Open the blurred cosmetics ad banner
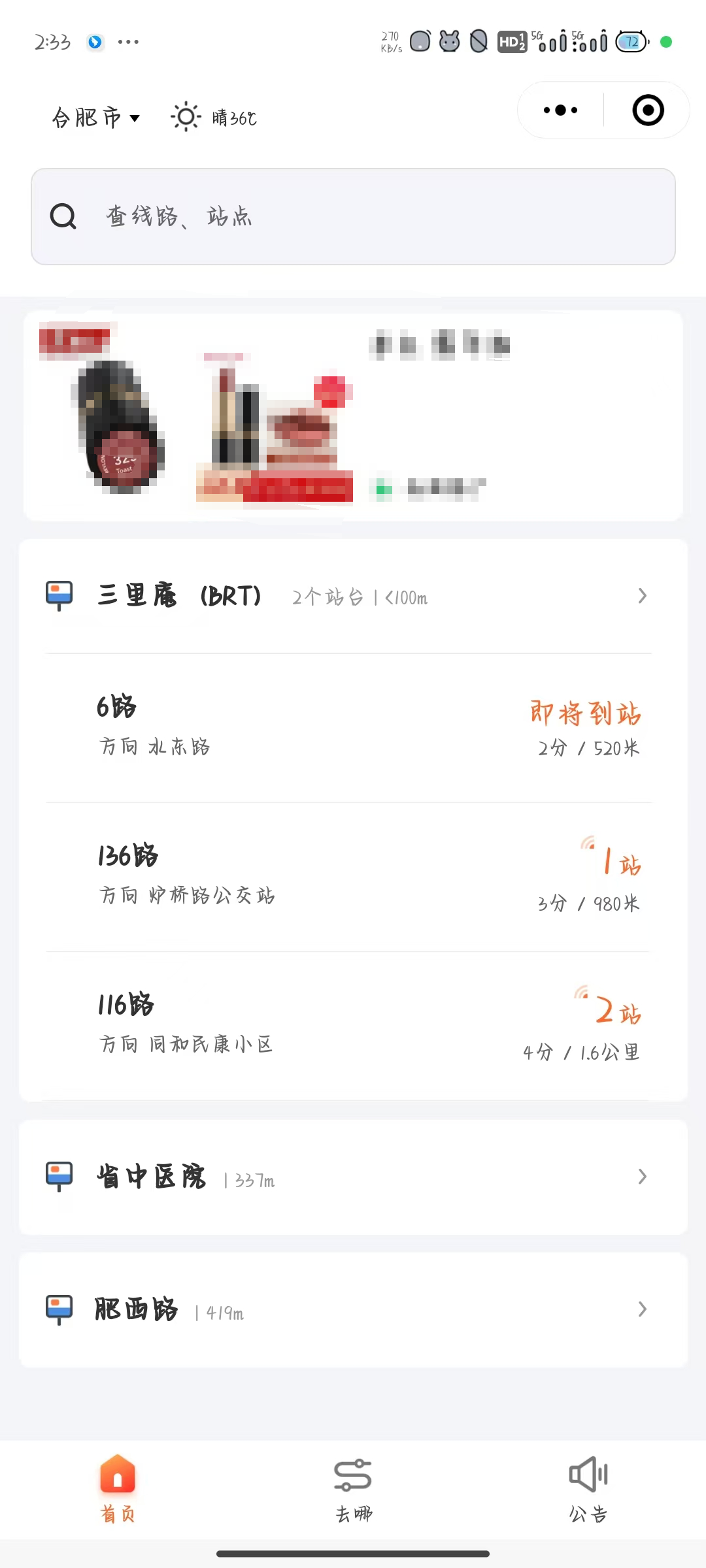This screenshot has width=706, height=1568. (x=353, y=416)
